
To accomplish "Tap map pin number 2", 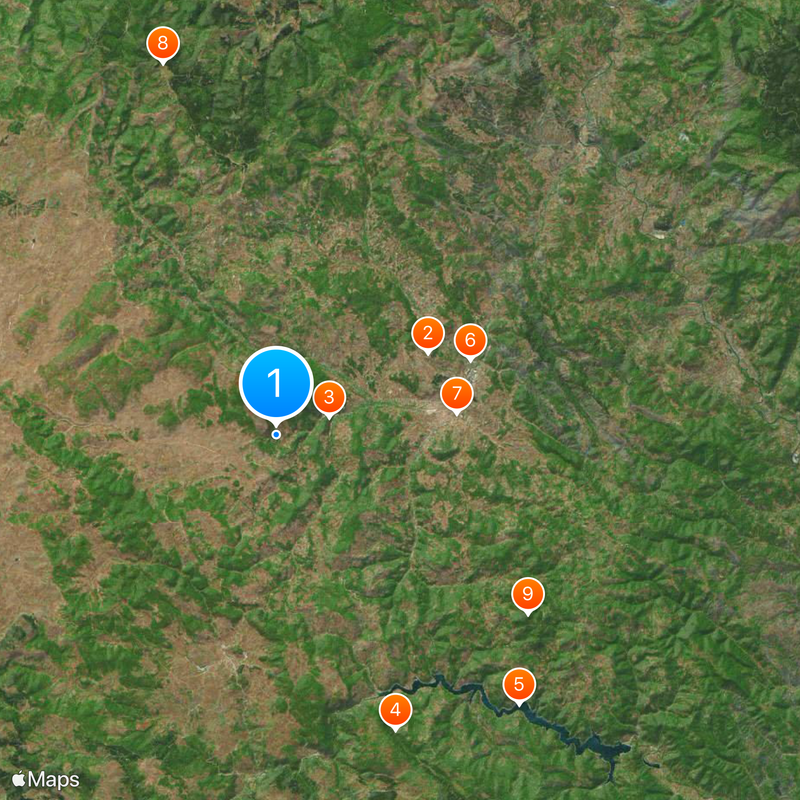I will coord(428,334).
